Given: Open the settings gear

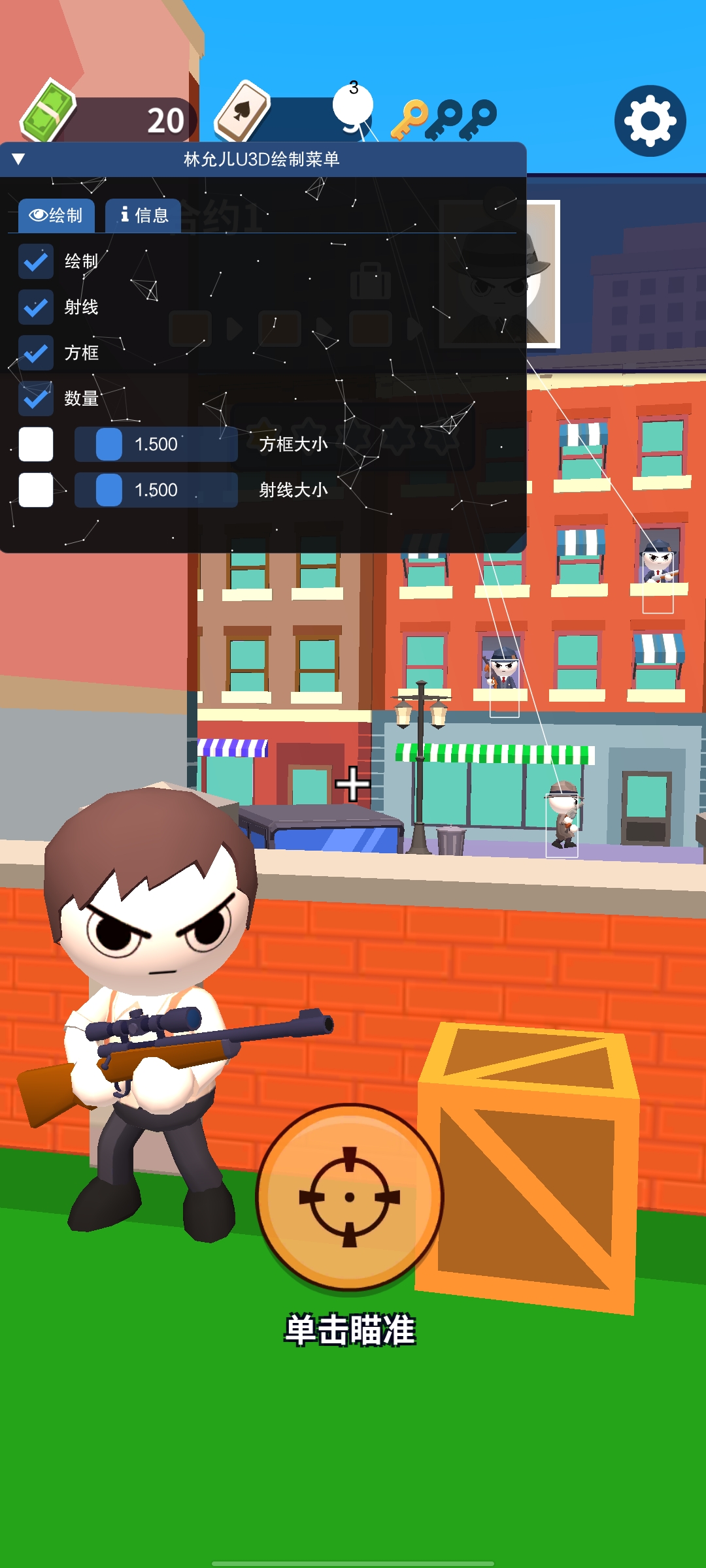Looking at the screenshot, I should 650,121.
